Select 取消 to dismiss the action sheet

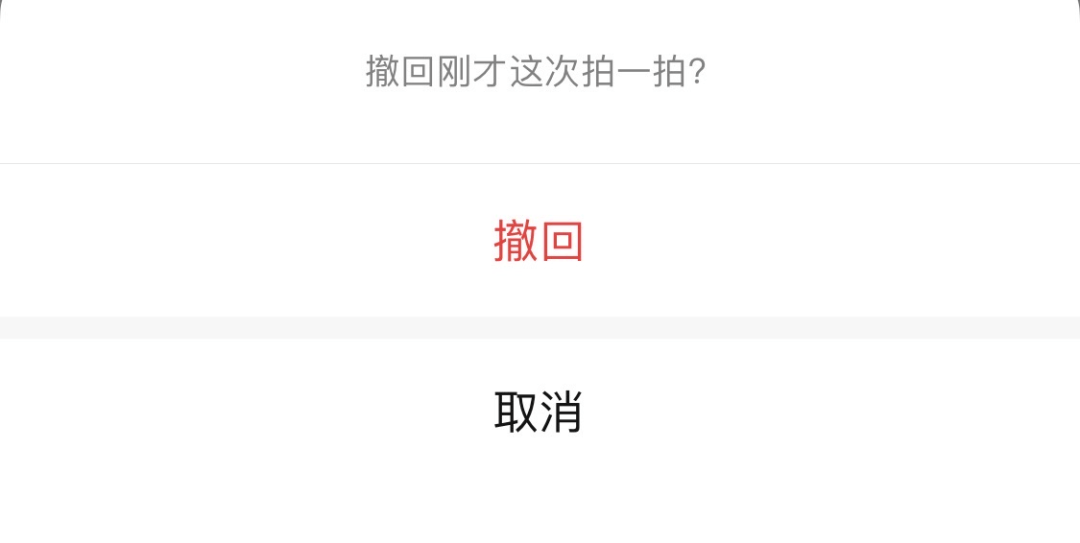pyautogui.click(x=539, y=412)
